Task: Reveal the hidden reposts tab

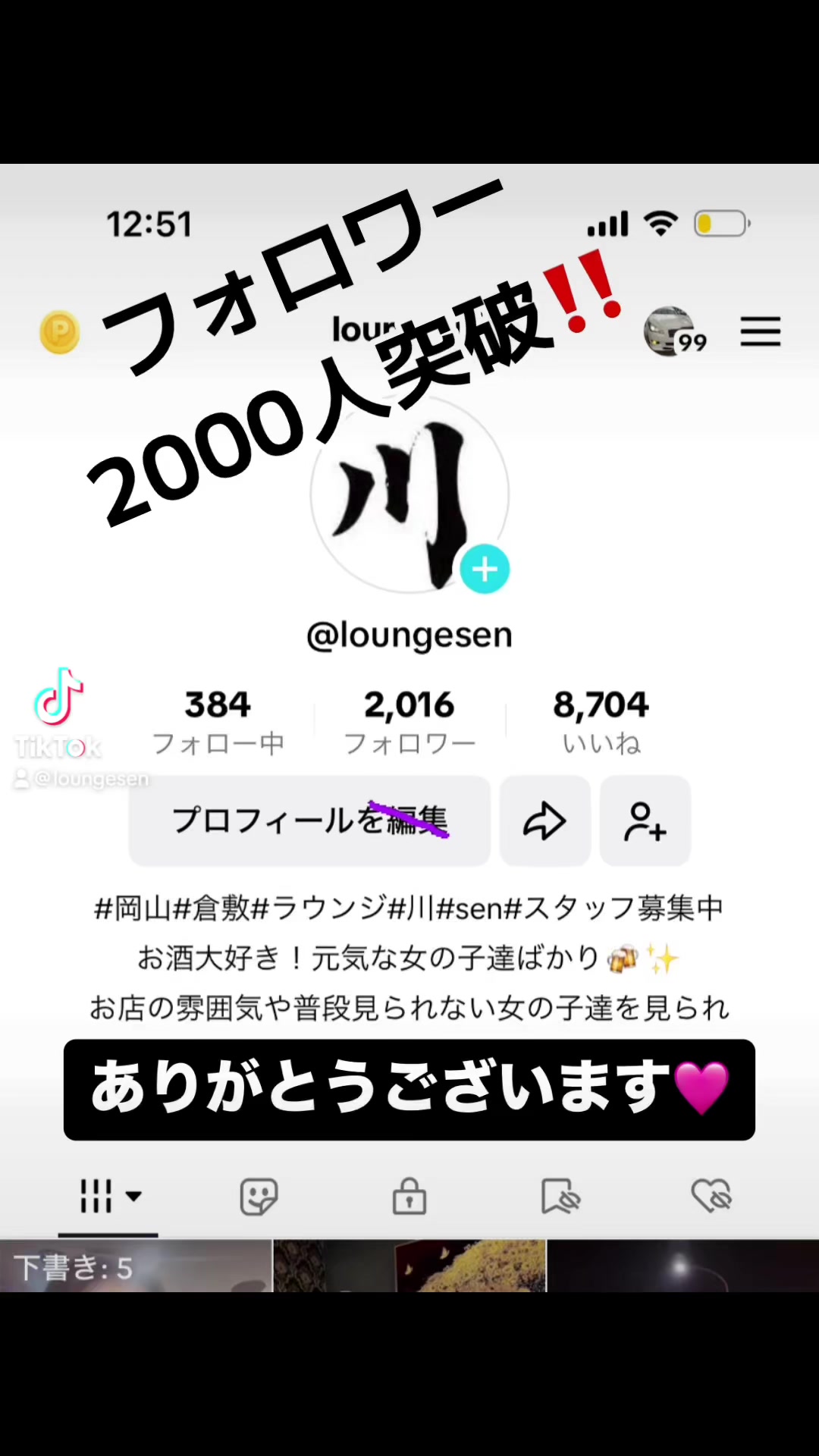Action: (x=560, y=1196)
